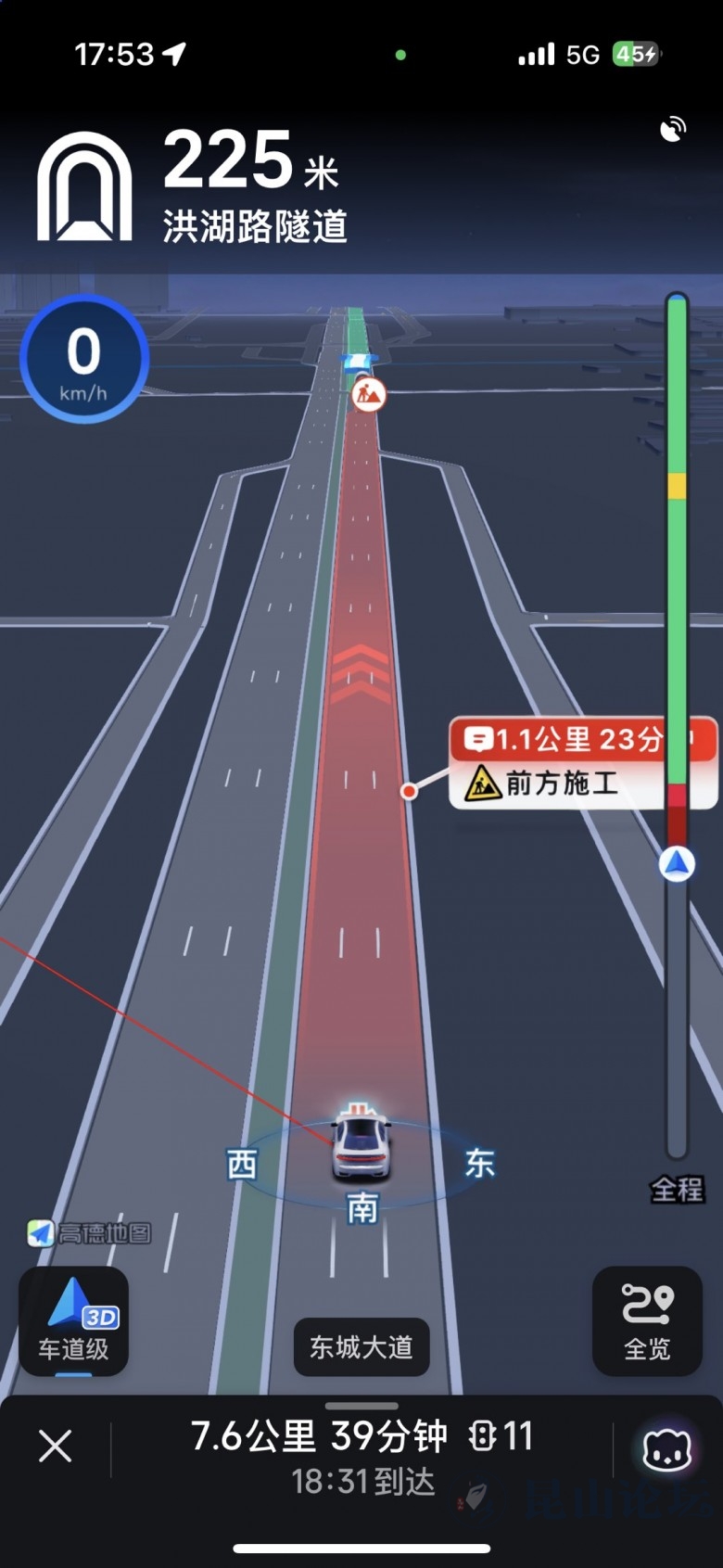Open the 全览 route overview
This screenshot has width=723, height=1568.
point(647,1320)
